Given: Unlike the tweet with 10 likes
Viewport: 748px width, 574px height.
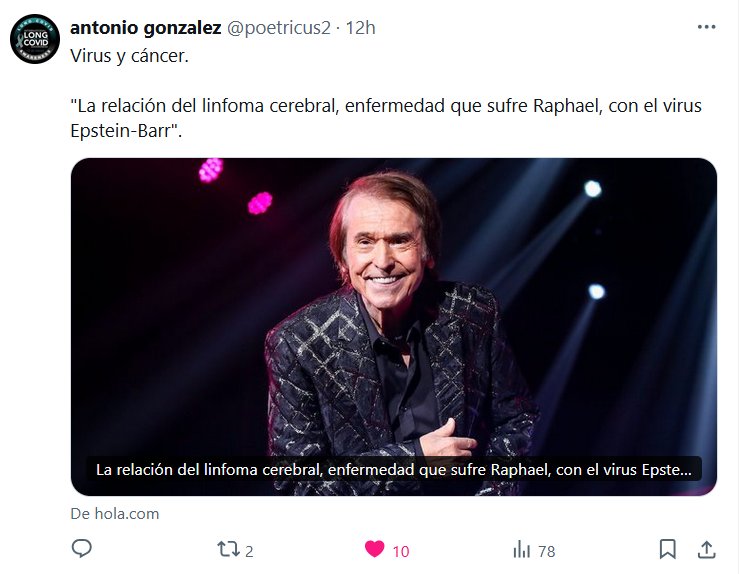Looking at the screenshot, I should point(375,549).
